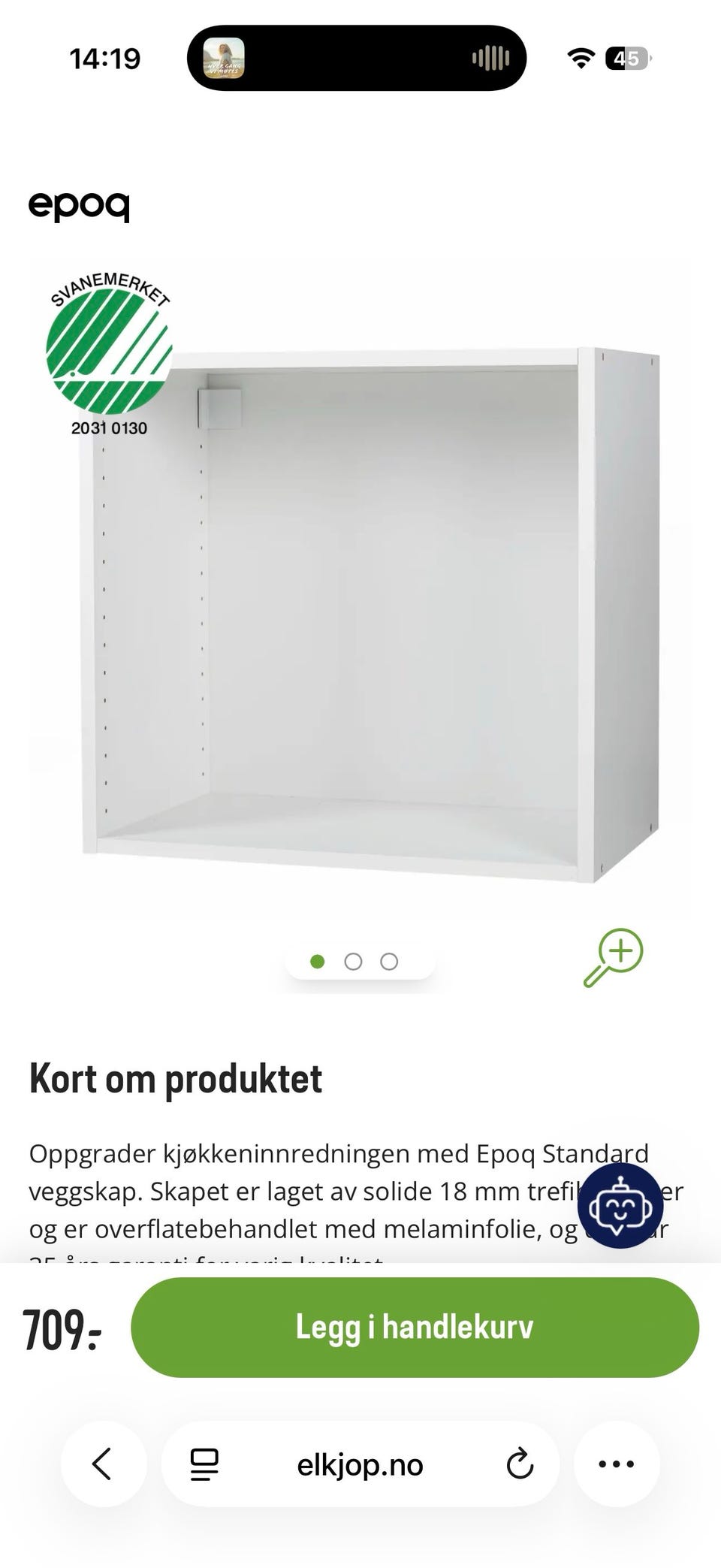Zoom the product image with the magnifier icon
Viewport: 721px width, 1568px height.
614,958
